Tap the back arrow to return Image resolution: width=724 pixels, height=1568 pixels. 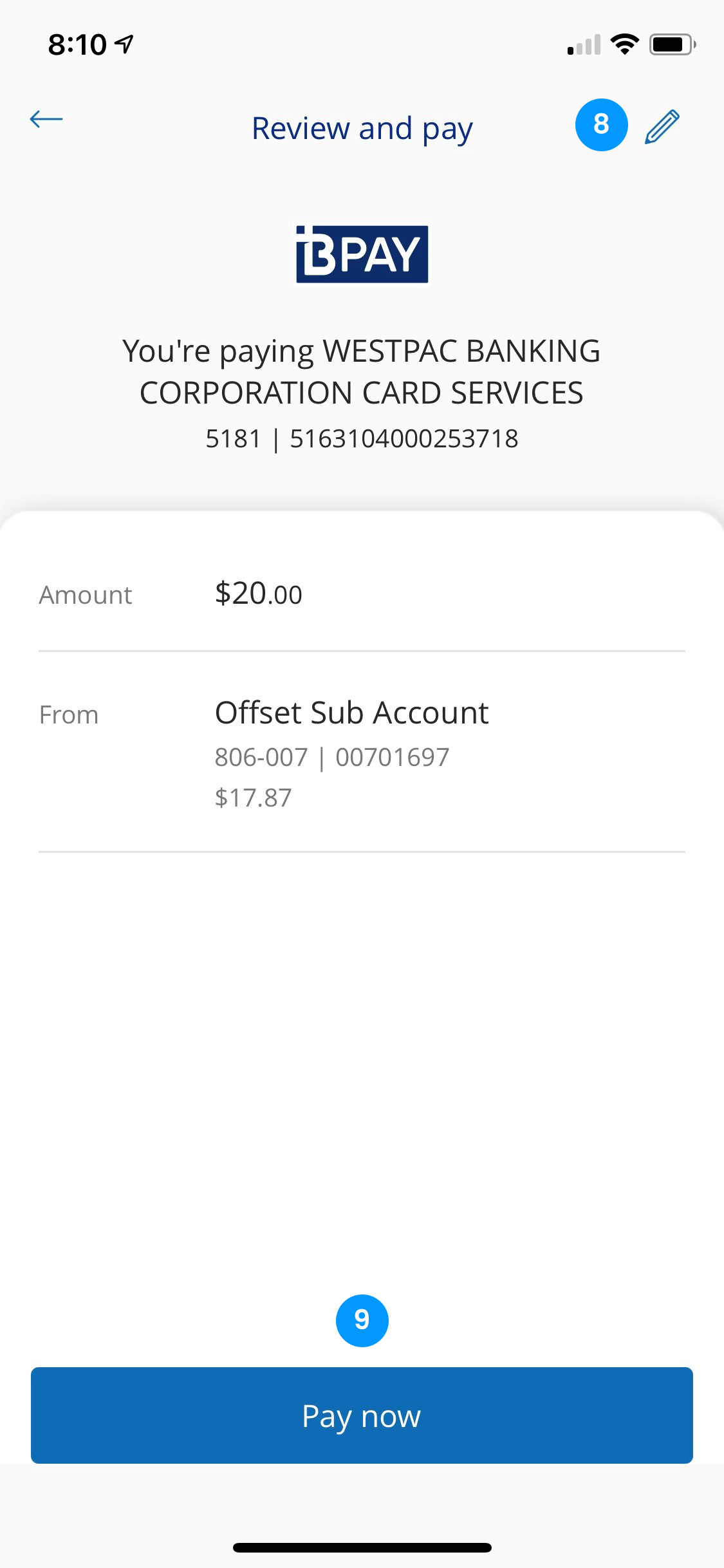(x=46, y=118)
